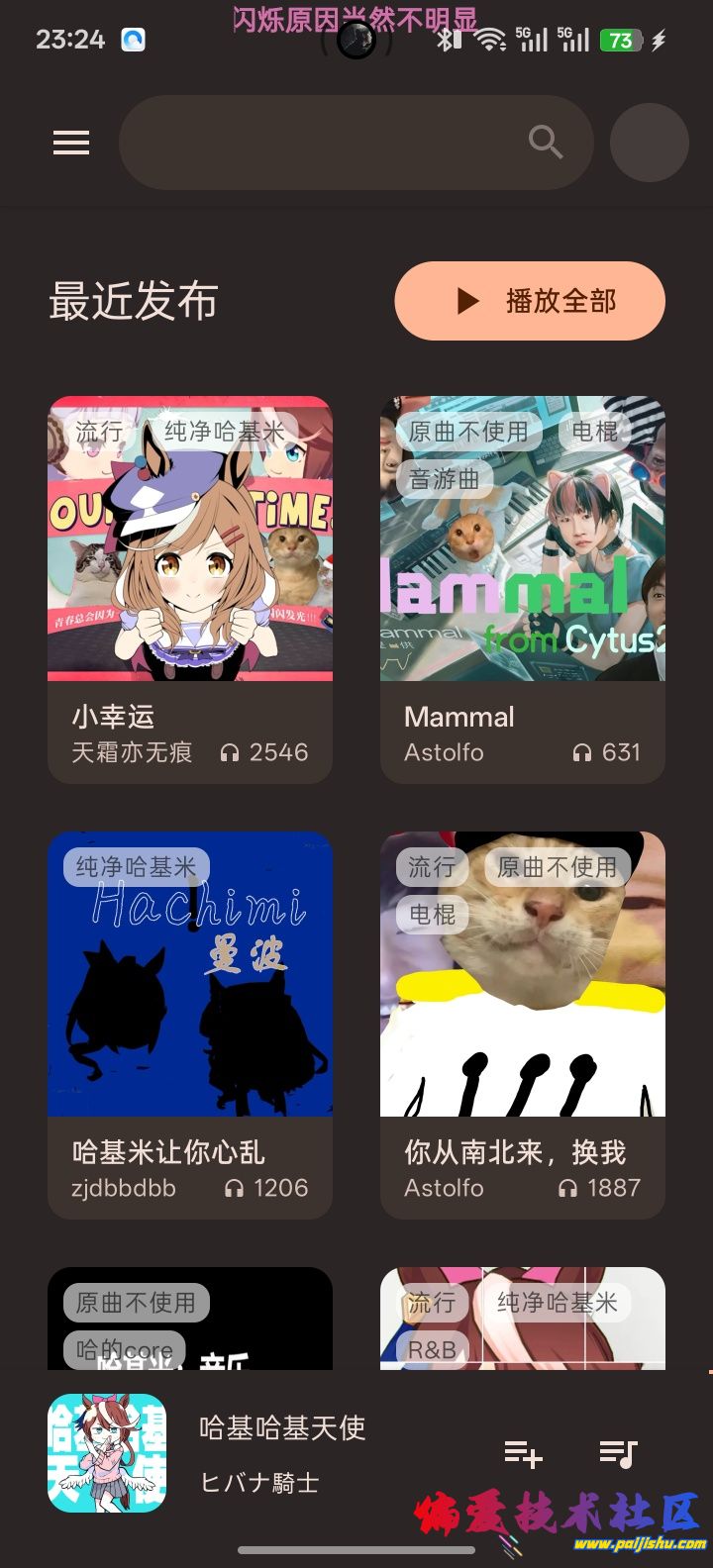Tap the search magnifier icon
Viewport: 713px width, 1568px height.
(x=546, y=142)
